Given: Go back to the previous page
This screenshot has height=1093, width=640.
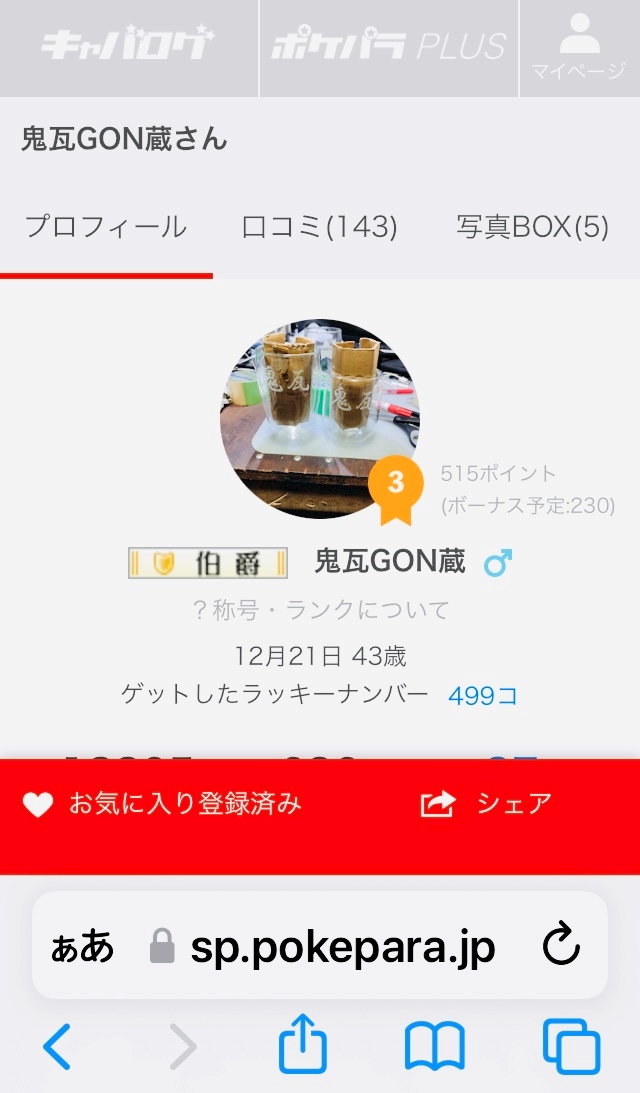Looking at the screenshot, I should point(57,1047).
